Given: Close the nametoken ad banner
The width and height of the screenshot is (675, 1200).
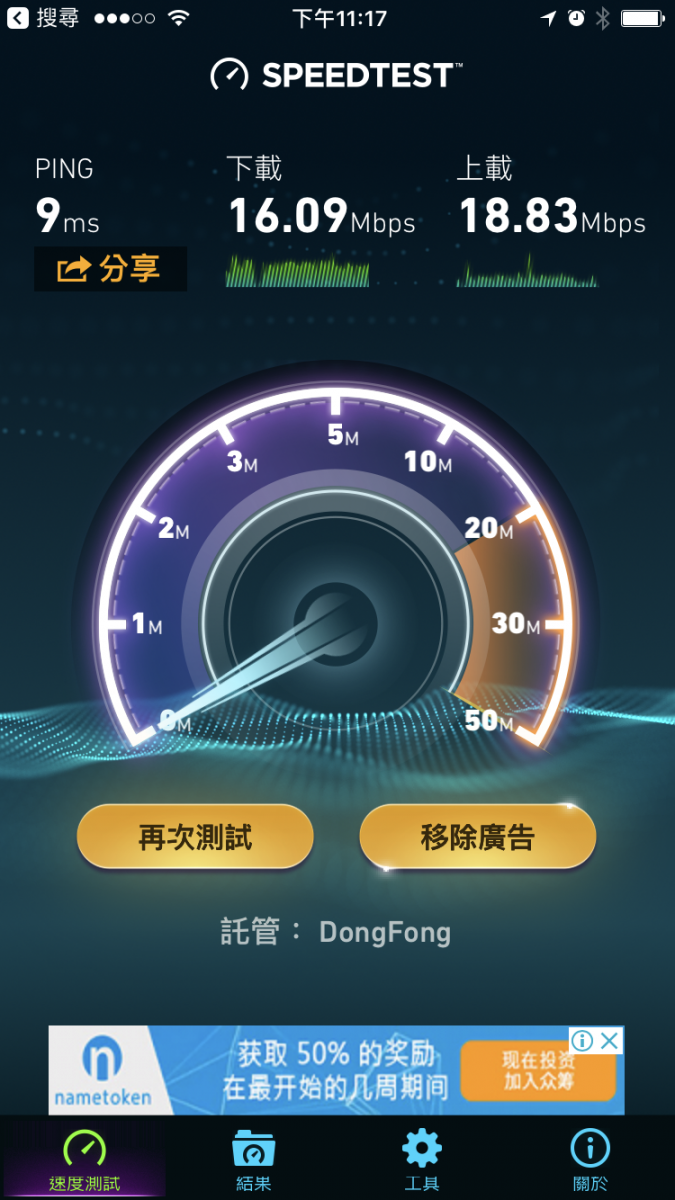Looking at the screenshot, I should (x=610, y=1041).
